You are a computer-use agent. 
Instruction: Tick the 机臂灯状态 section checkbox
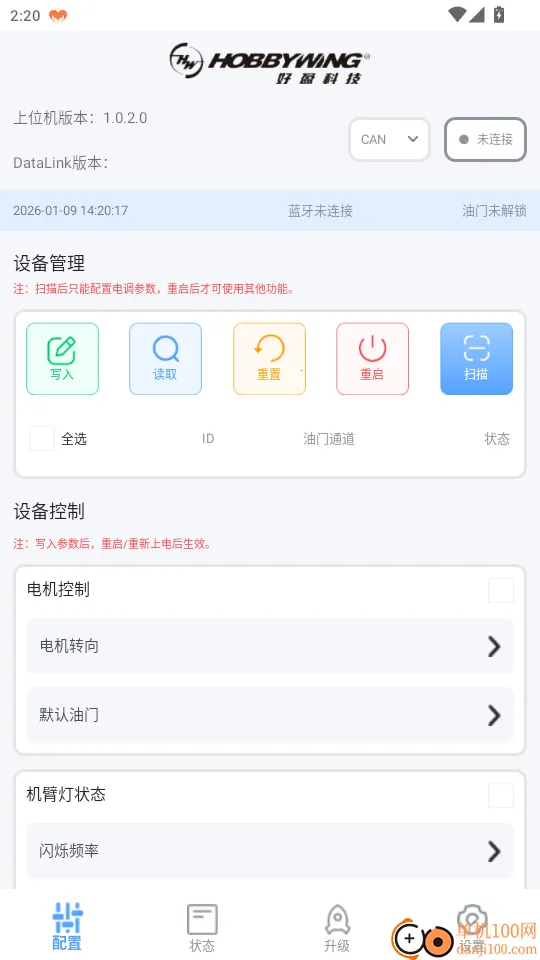[501, 795]
